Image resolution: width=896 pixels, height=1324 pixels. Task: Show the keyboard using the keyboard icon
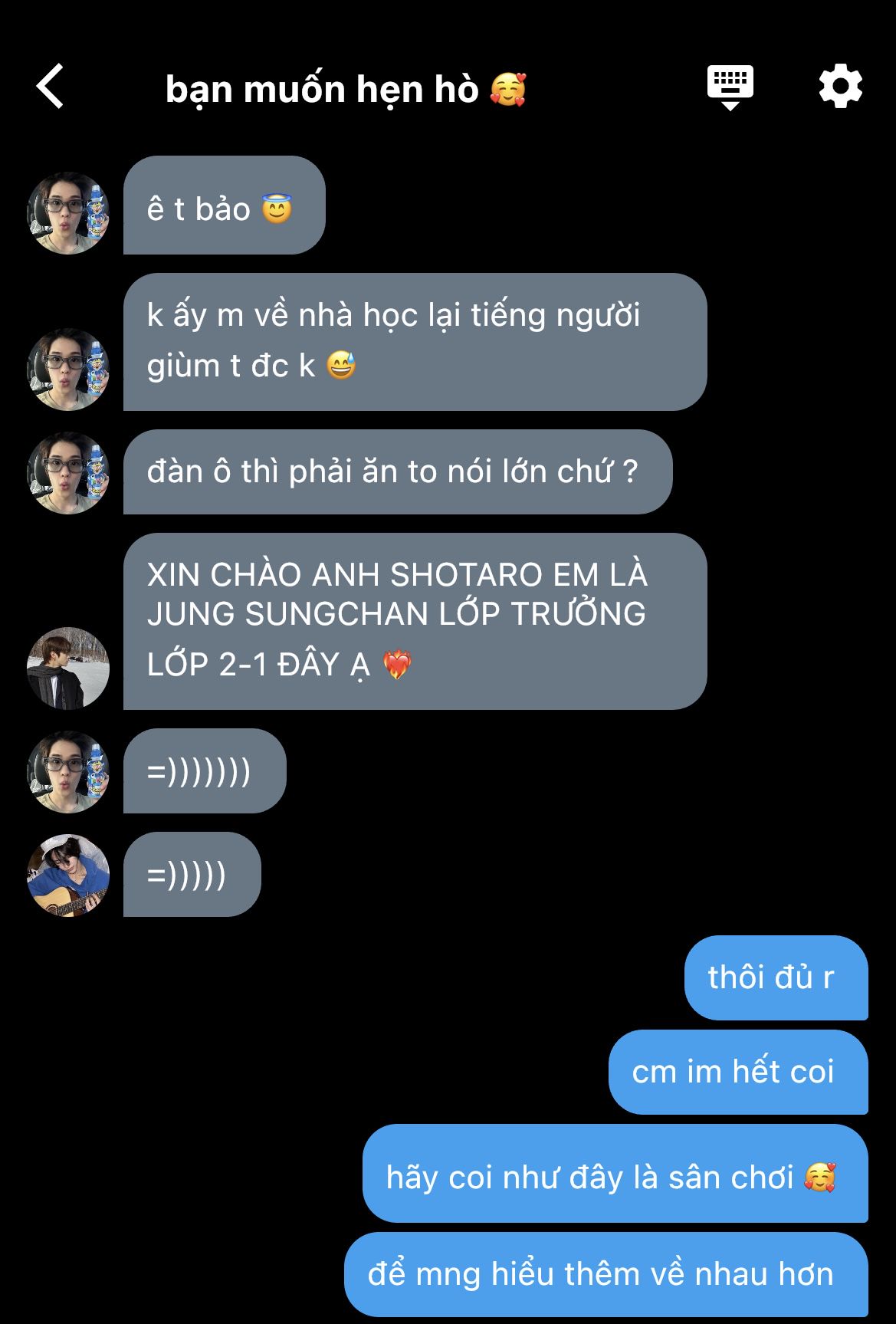pyautogui.click(x=730, y=87)
